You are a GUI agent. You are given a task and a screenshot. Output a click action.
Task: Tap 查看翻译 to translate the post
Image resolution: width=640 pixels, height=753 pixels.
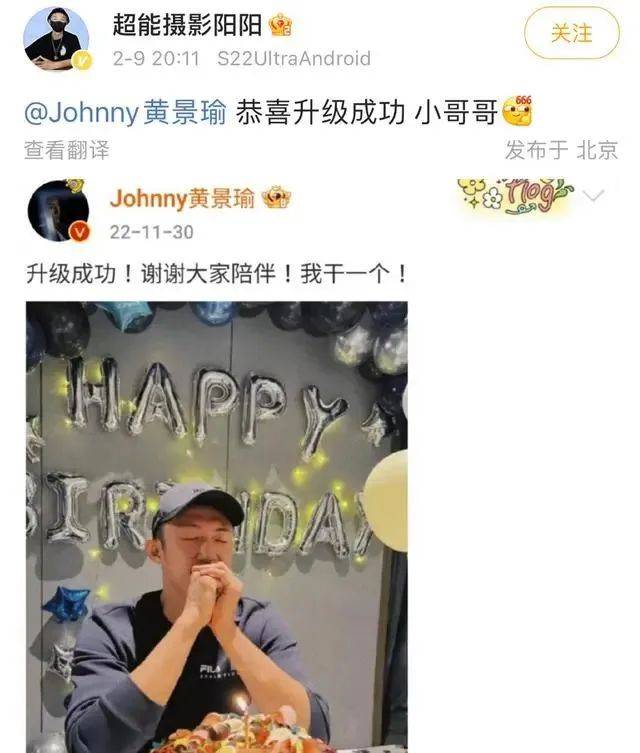67,150
